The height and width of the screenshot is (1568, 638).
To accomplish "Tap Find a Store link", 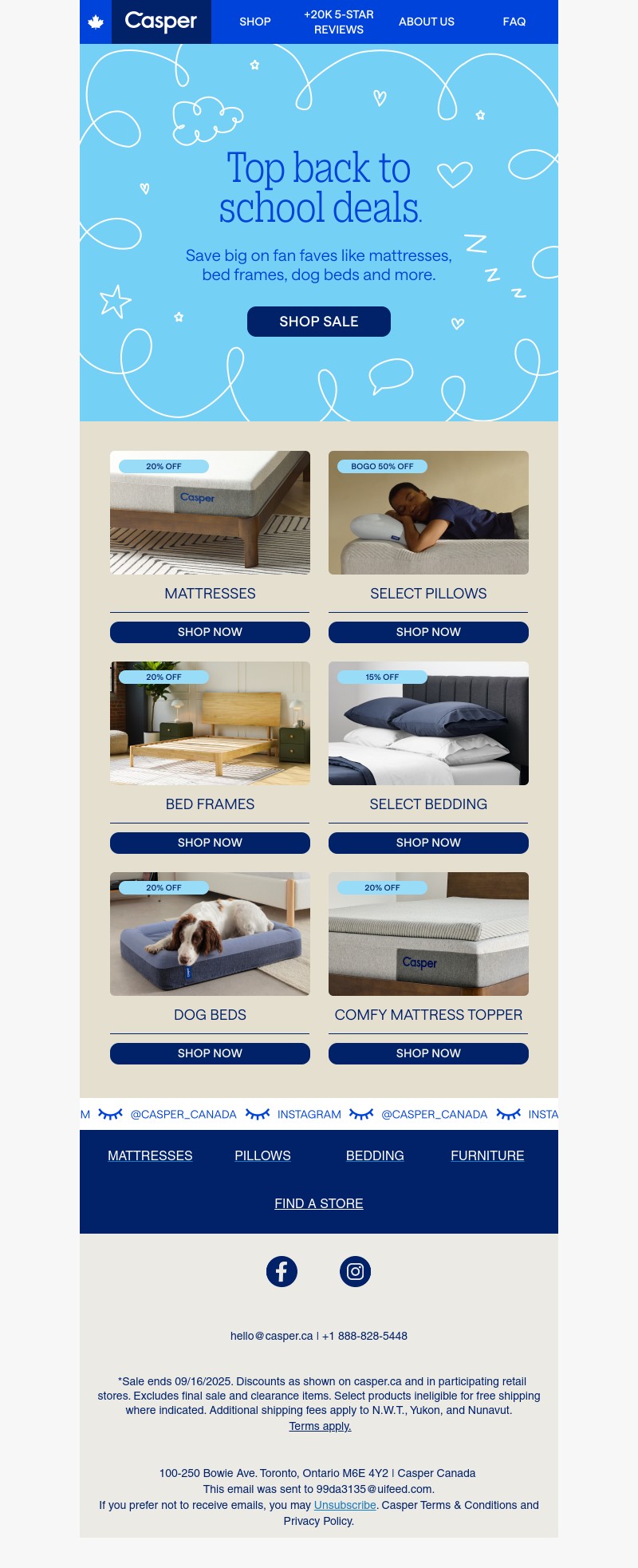I will coord(319,1203).
